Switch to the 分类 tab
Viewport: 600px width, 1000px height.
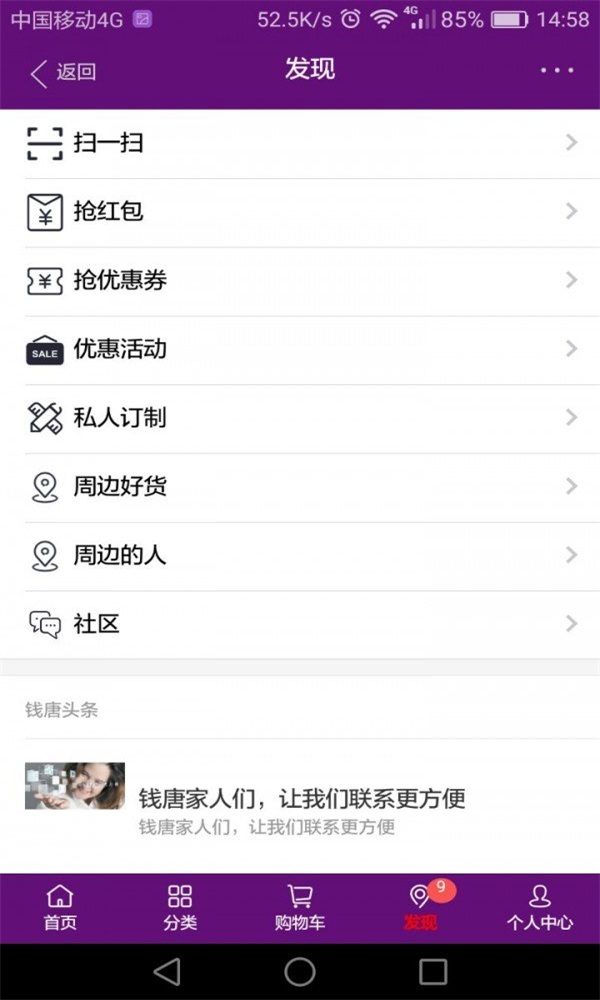tap(180, 908)
